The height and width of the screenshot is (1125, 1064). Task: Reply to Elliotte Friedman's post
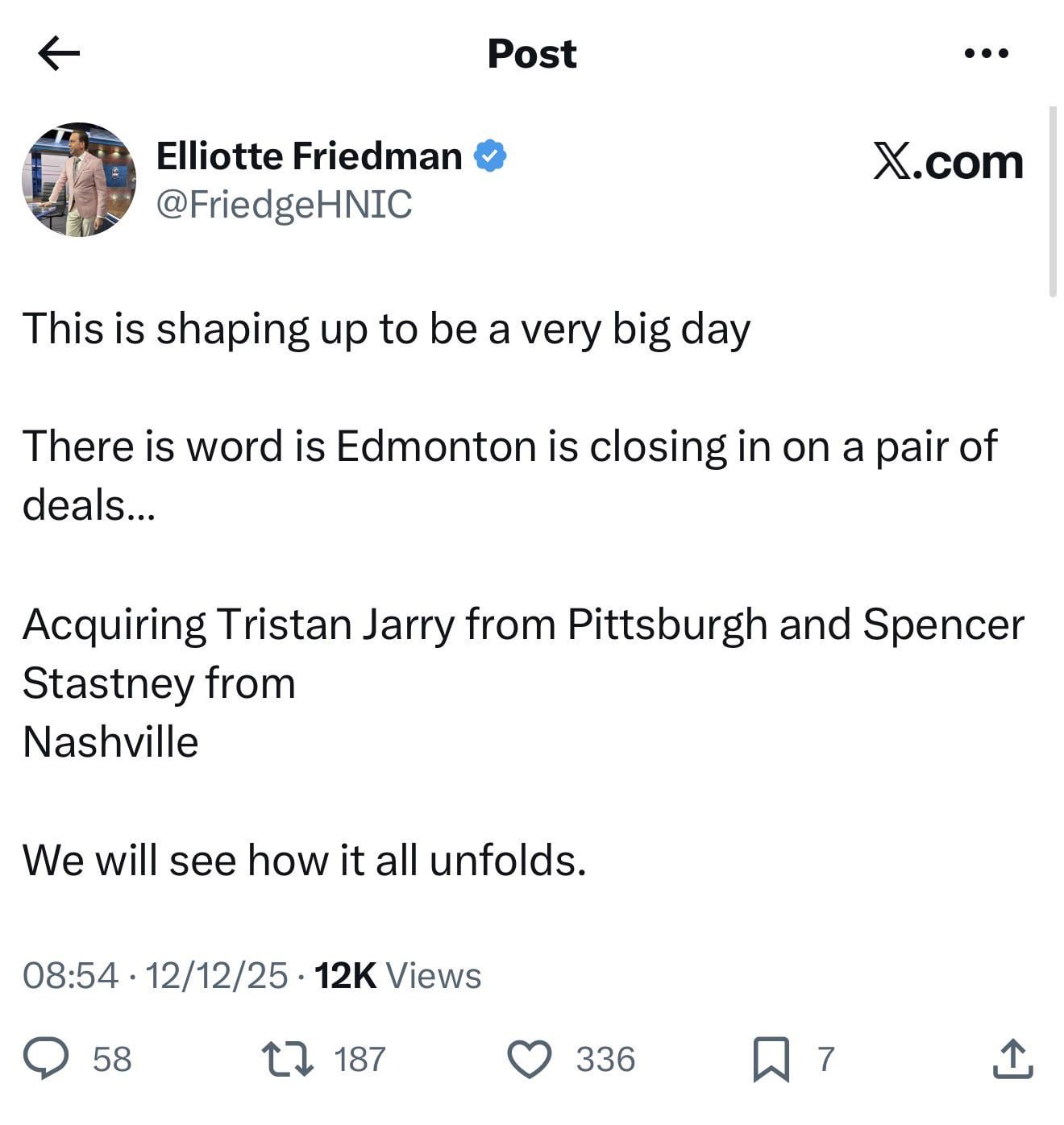pos(46,1058)
